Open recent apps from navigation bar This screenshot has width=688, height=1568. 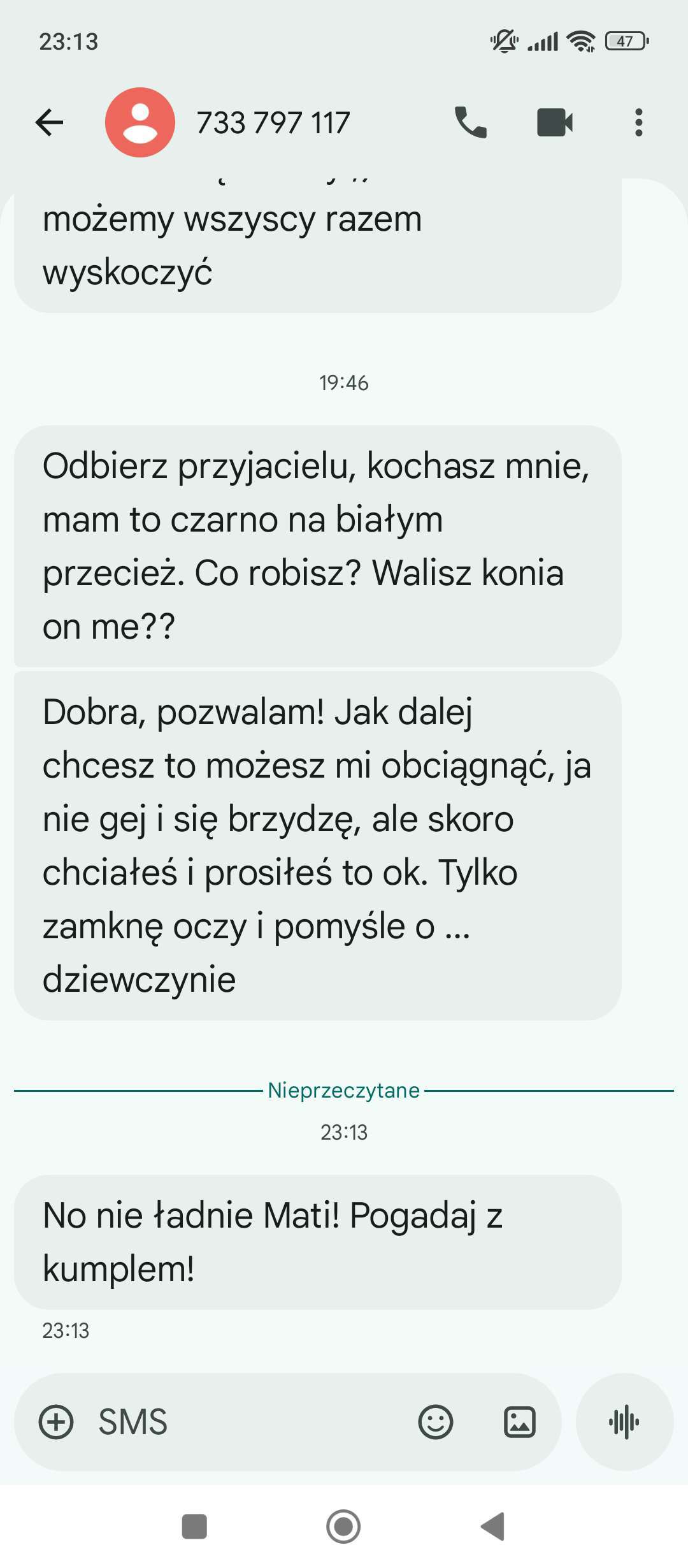(x=194, y=1527)
